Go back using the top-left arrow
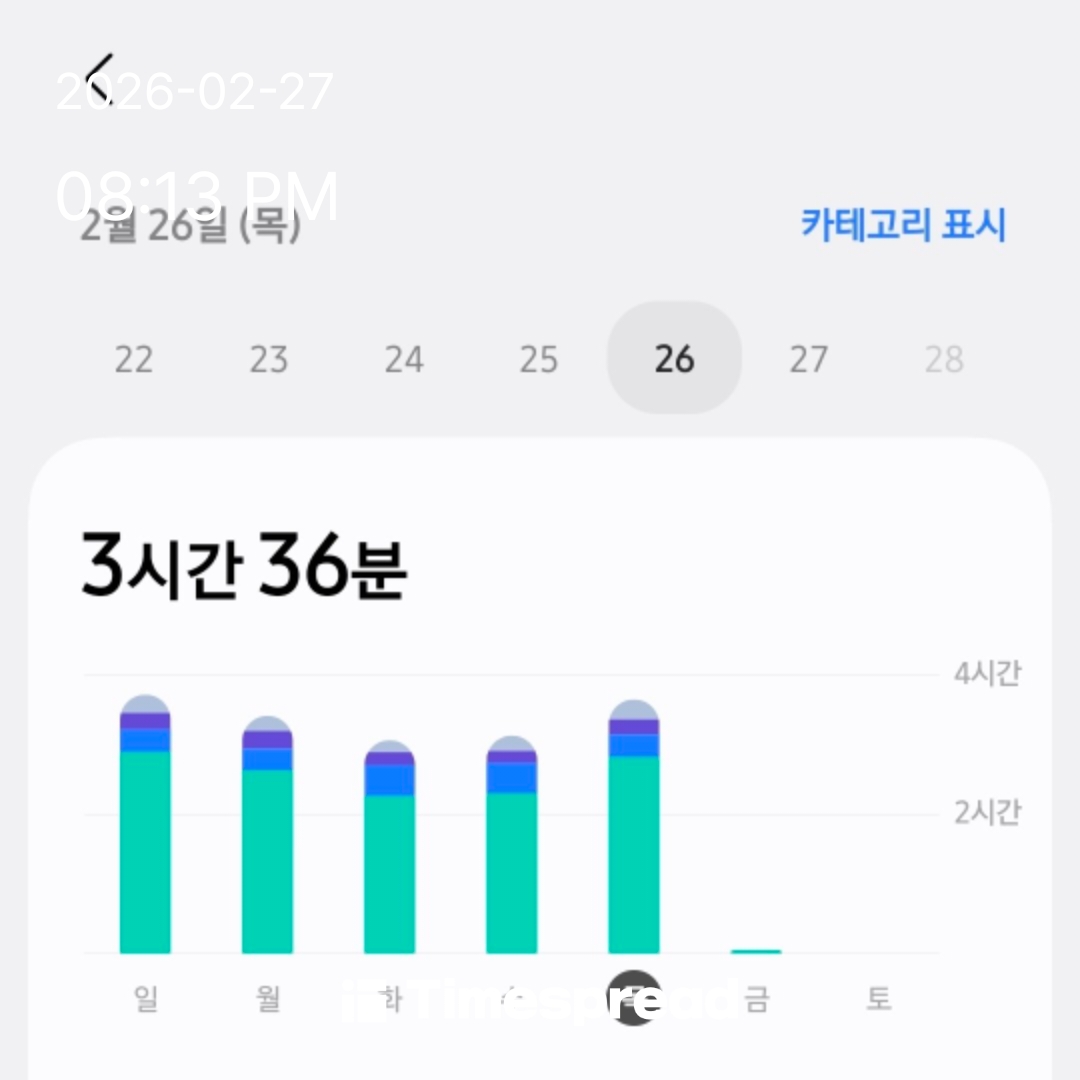The width and height of the screenshot is (1080, 1080). [99, 78]
